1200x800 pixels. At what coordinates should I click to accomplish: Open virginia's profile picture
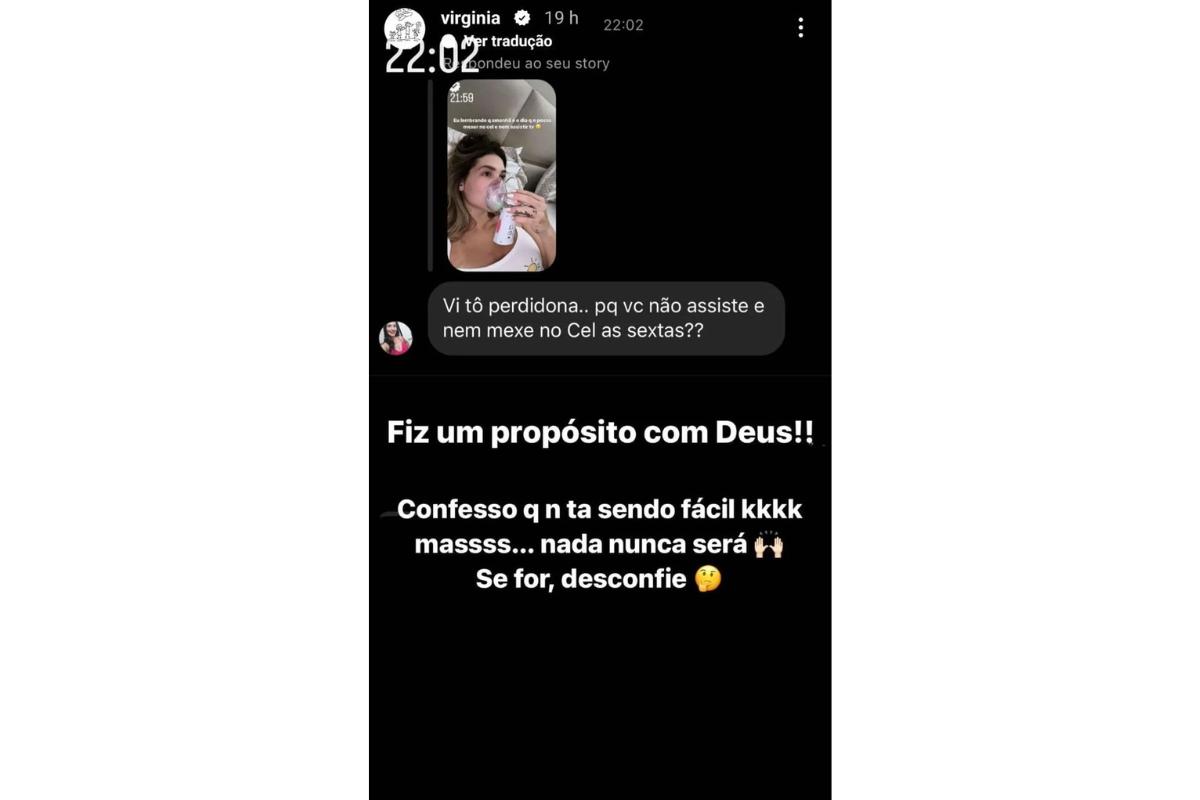405,27
